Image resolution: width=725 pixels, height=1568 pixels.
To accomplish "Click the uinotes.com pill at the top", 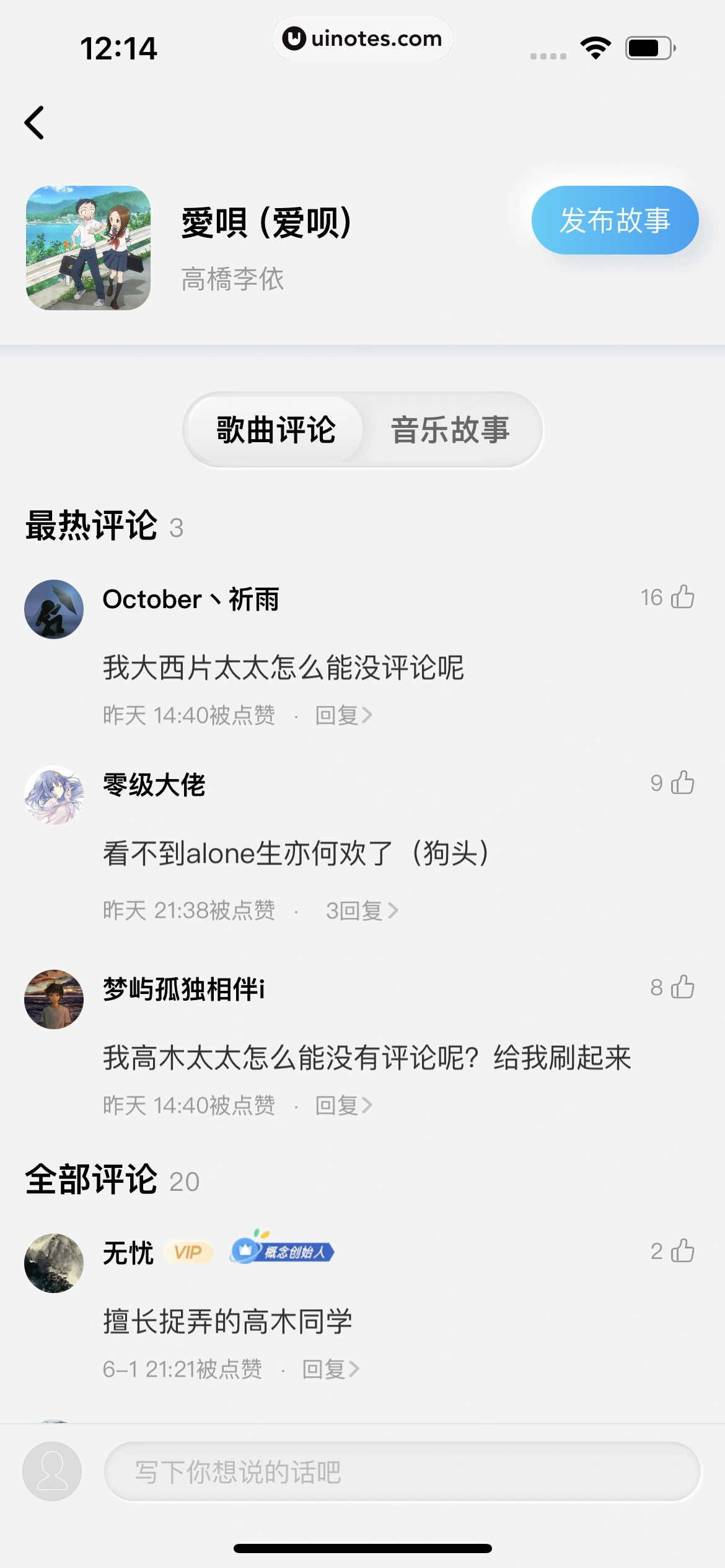I will [362, 38].
